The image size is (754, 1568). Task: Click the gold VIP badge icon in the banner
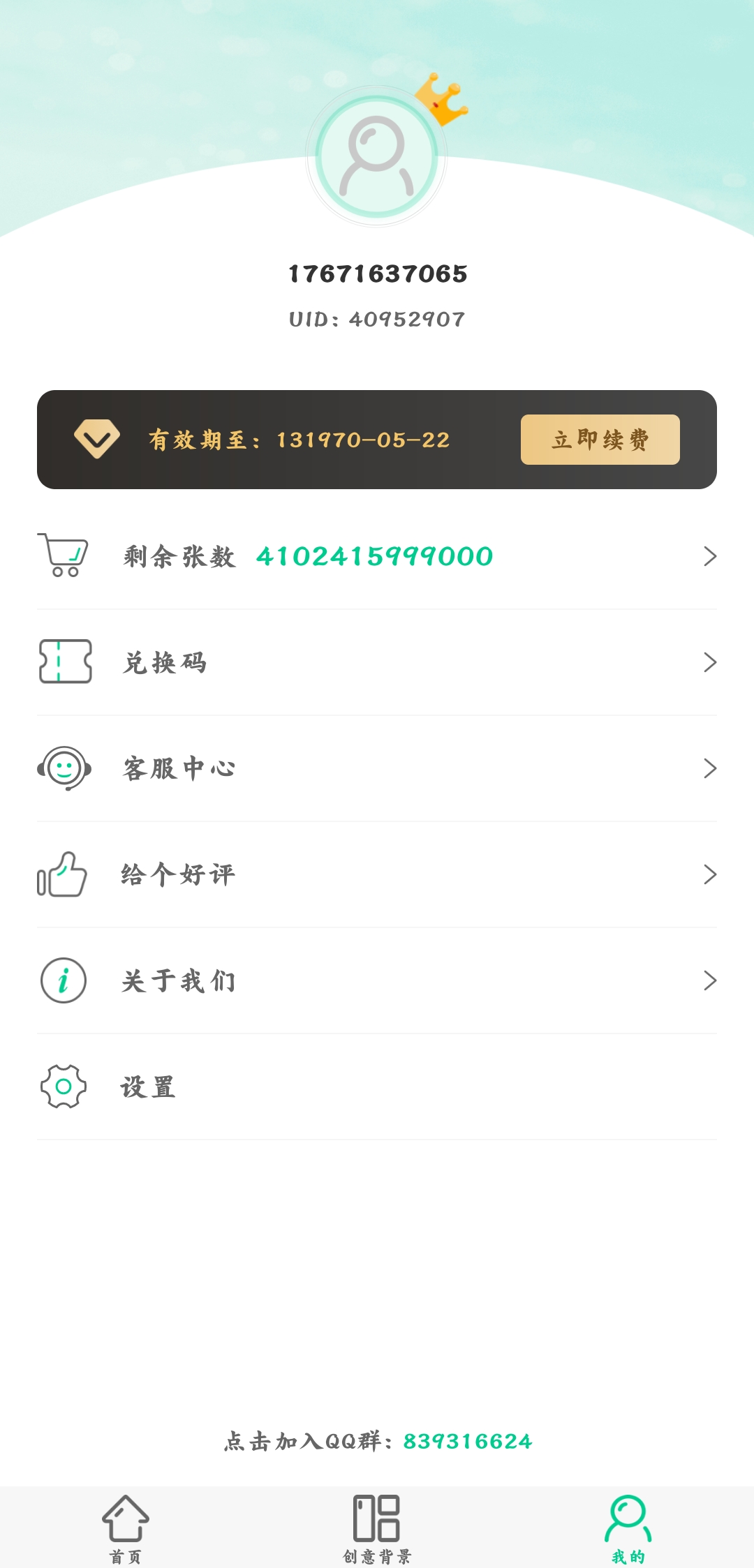tap(98, 440)
